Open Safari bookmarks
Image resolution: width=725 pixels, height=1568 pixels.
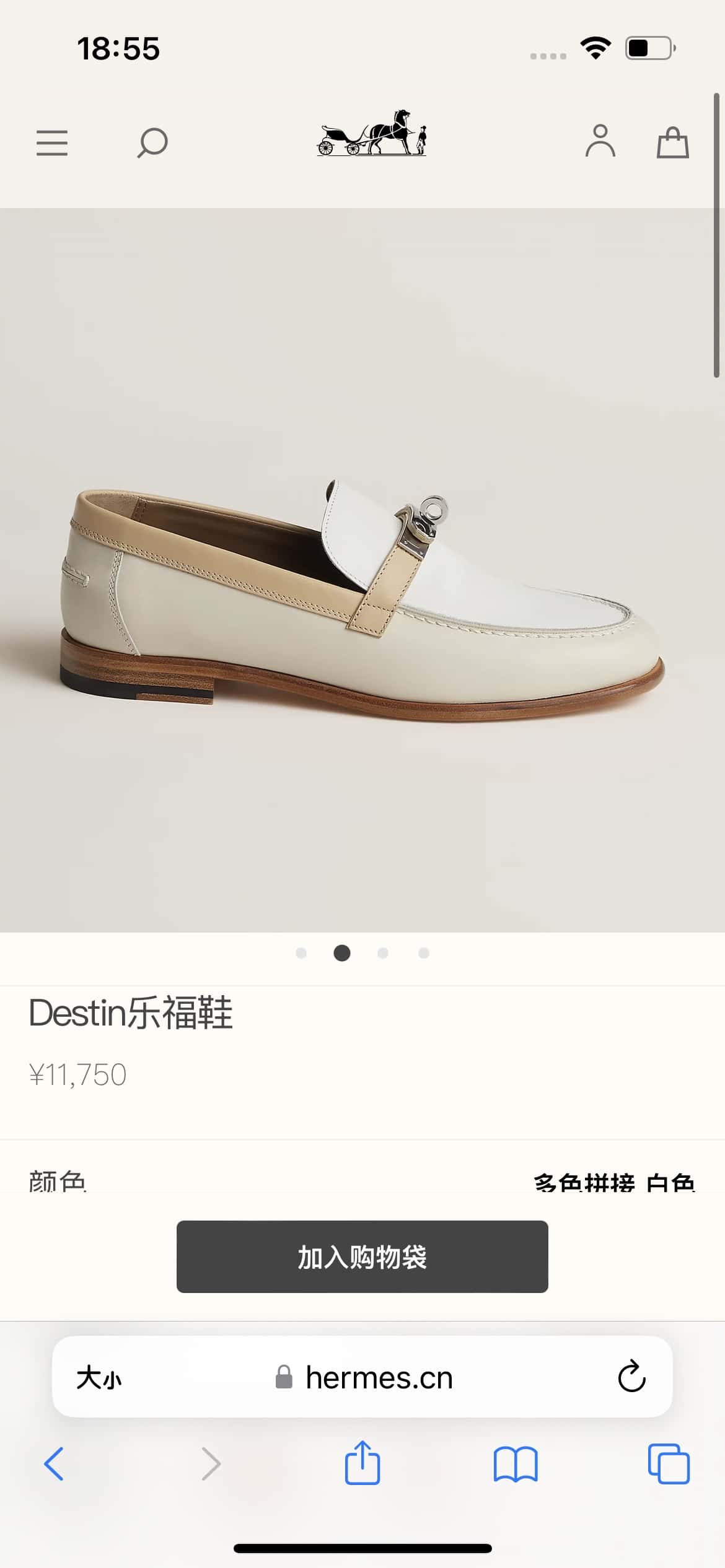click(516, 1464)
